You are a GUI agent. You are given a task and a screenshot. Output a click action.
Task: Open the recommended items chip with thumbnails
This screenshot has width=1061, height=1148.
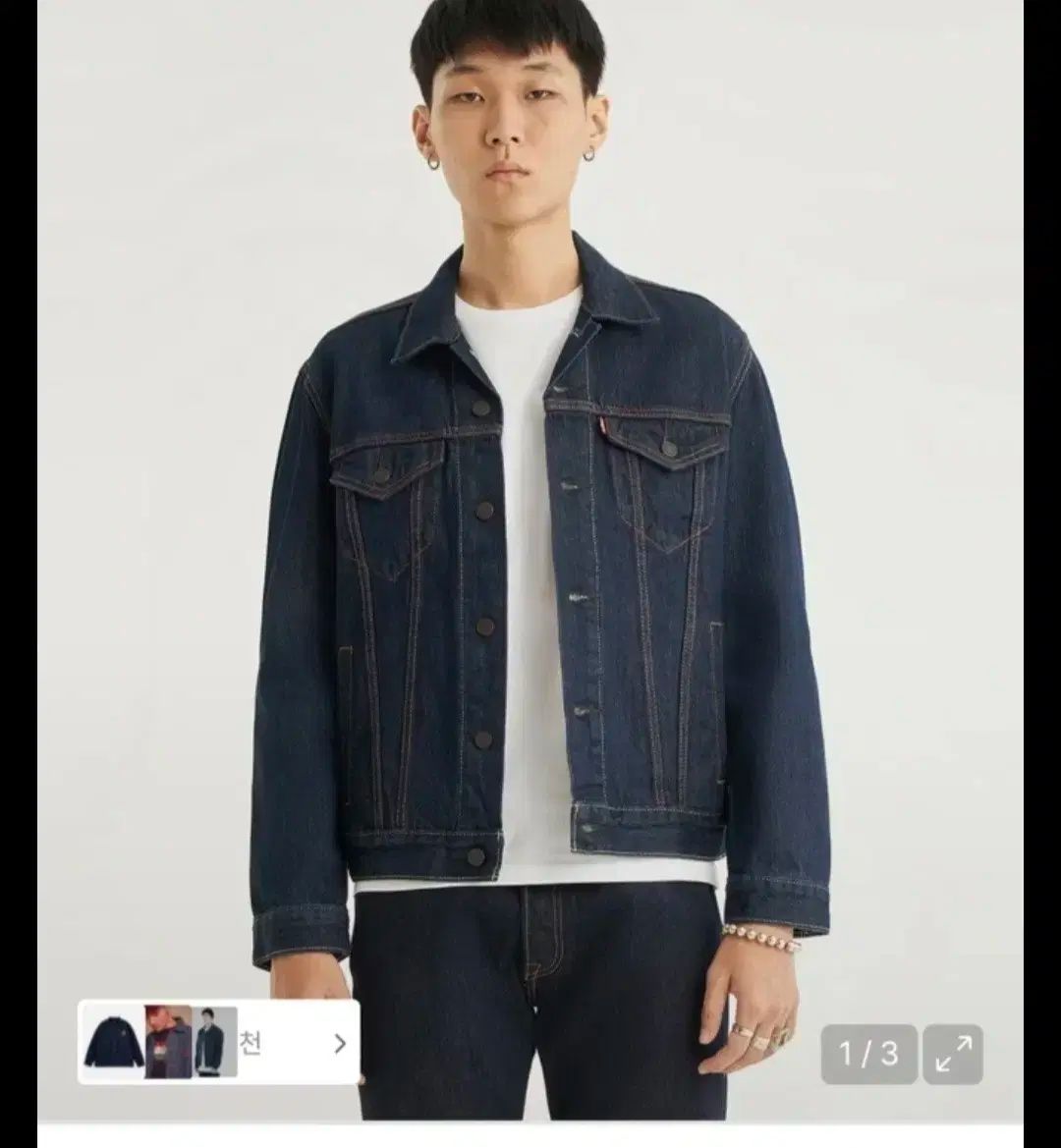218,1042
